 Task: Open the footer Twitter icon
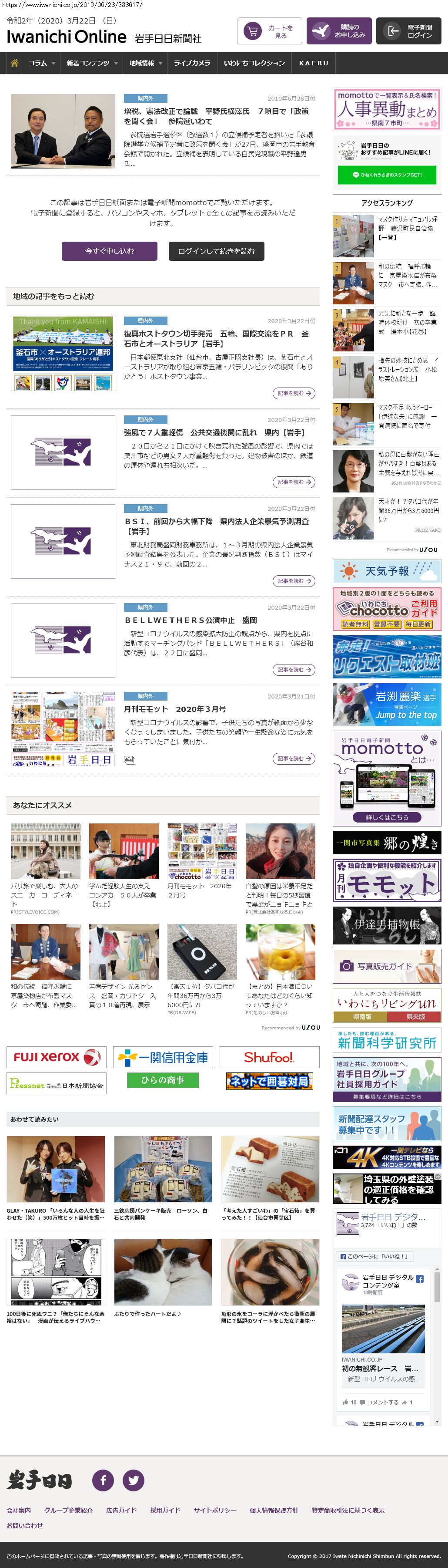134,1480
